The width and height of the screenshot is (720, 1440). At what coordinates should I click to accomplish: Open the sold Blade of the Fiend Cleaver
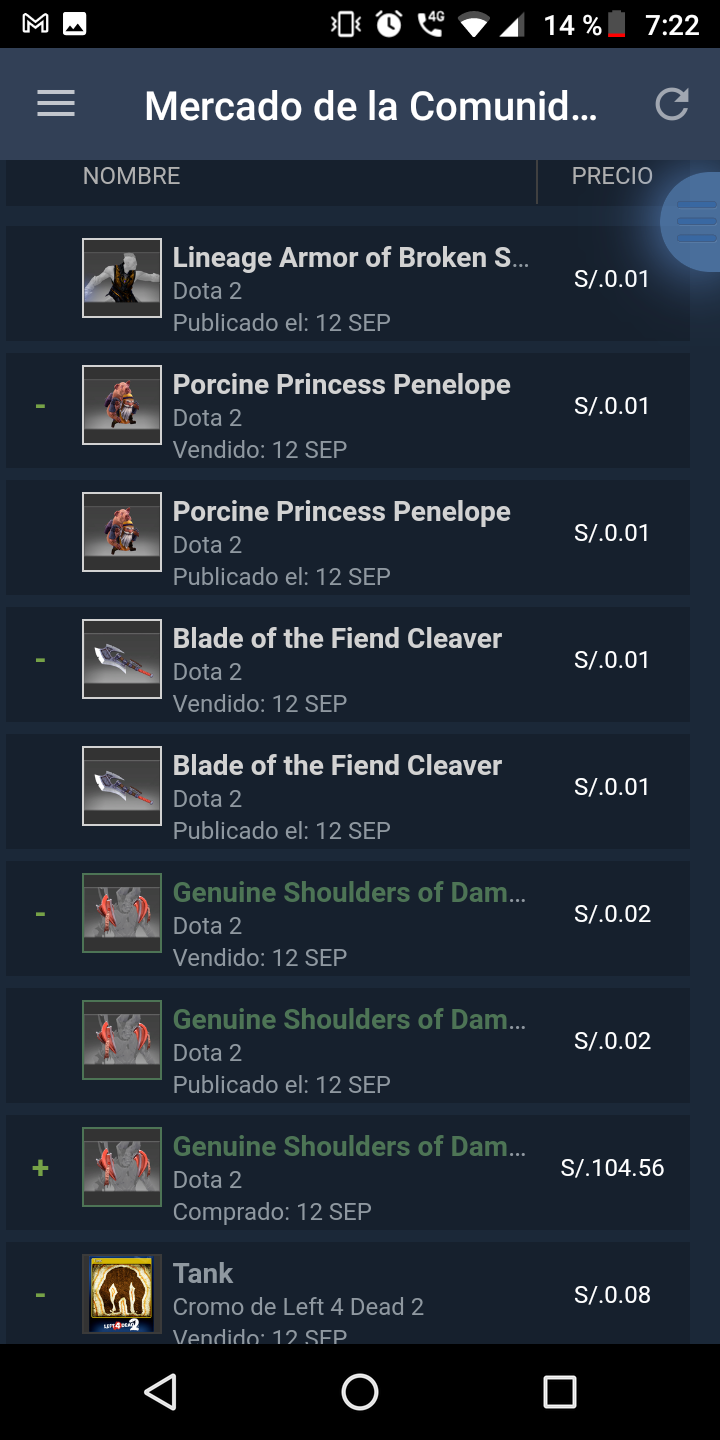(348, 664)
